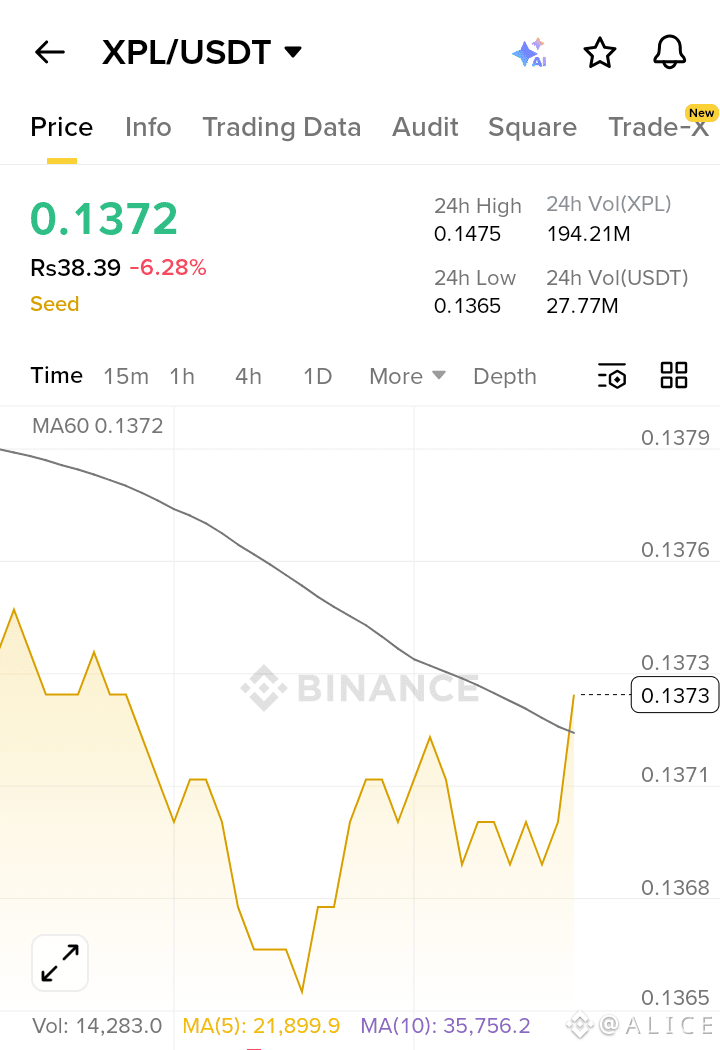The width and height of the screenshot is (720, 1050).
Task: Switch to the Info tab
Action: [x=148, y=127]
